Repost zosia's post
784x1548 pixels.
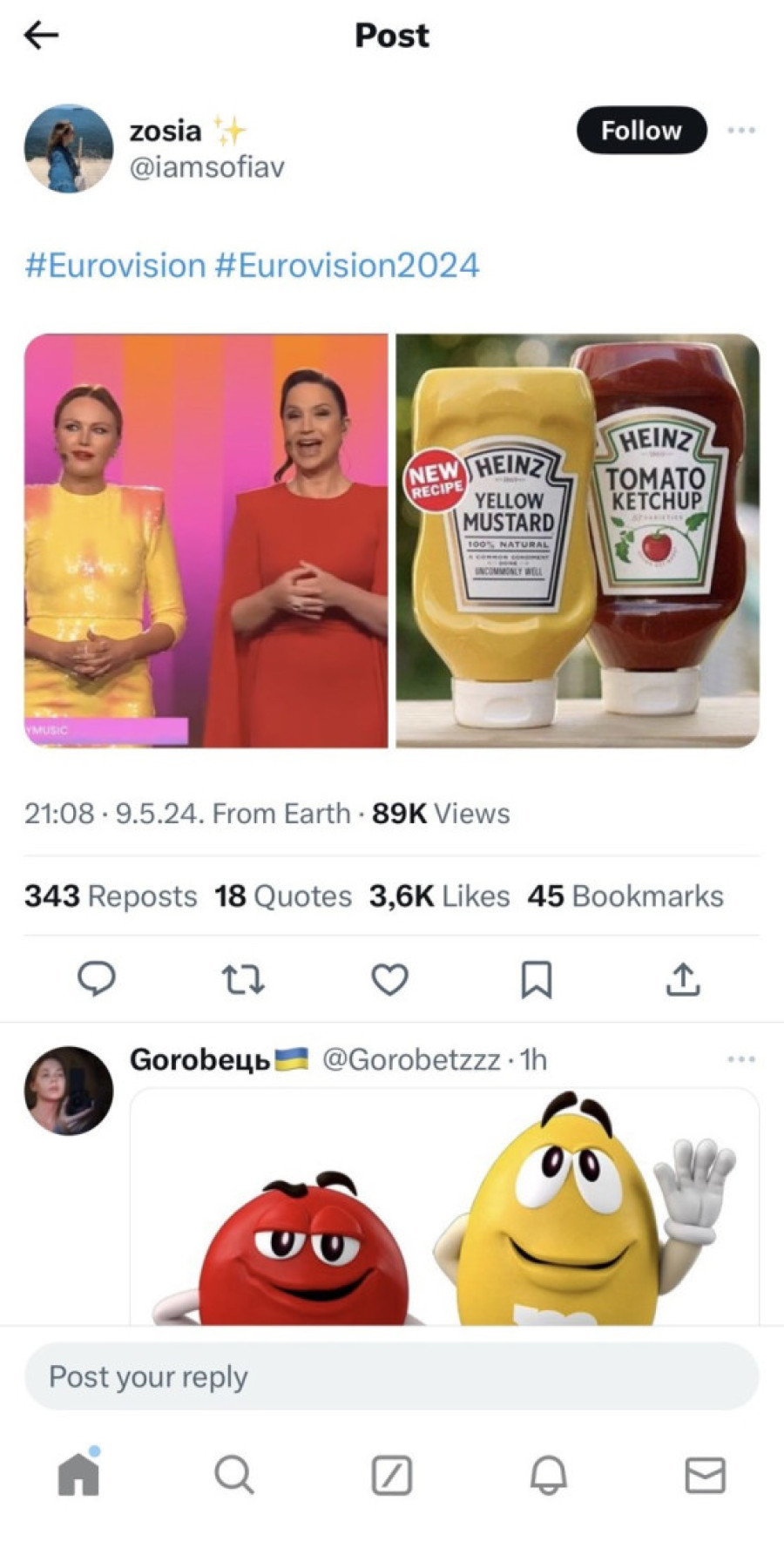tap(243, 979)
